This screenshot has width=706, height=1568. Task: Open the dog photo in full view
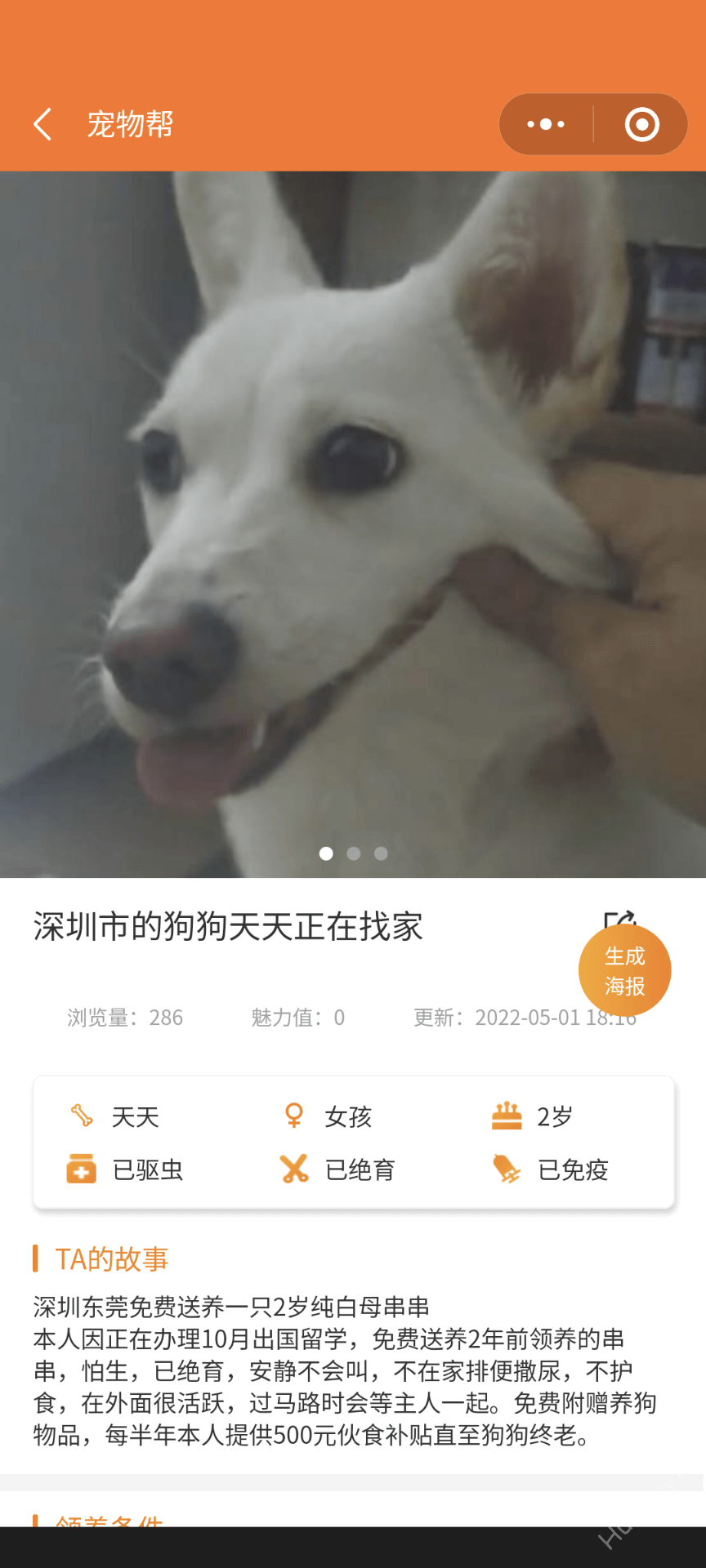coord(353,523)
